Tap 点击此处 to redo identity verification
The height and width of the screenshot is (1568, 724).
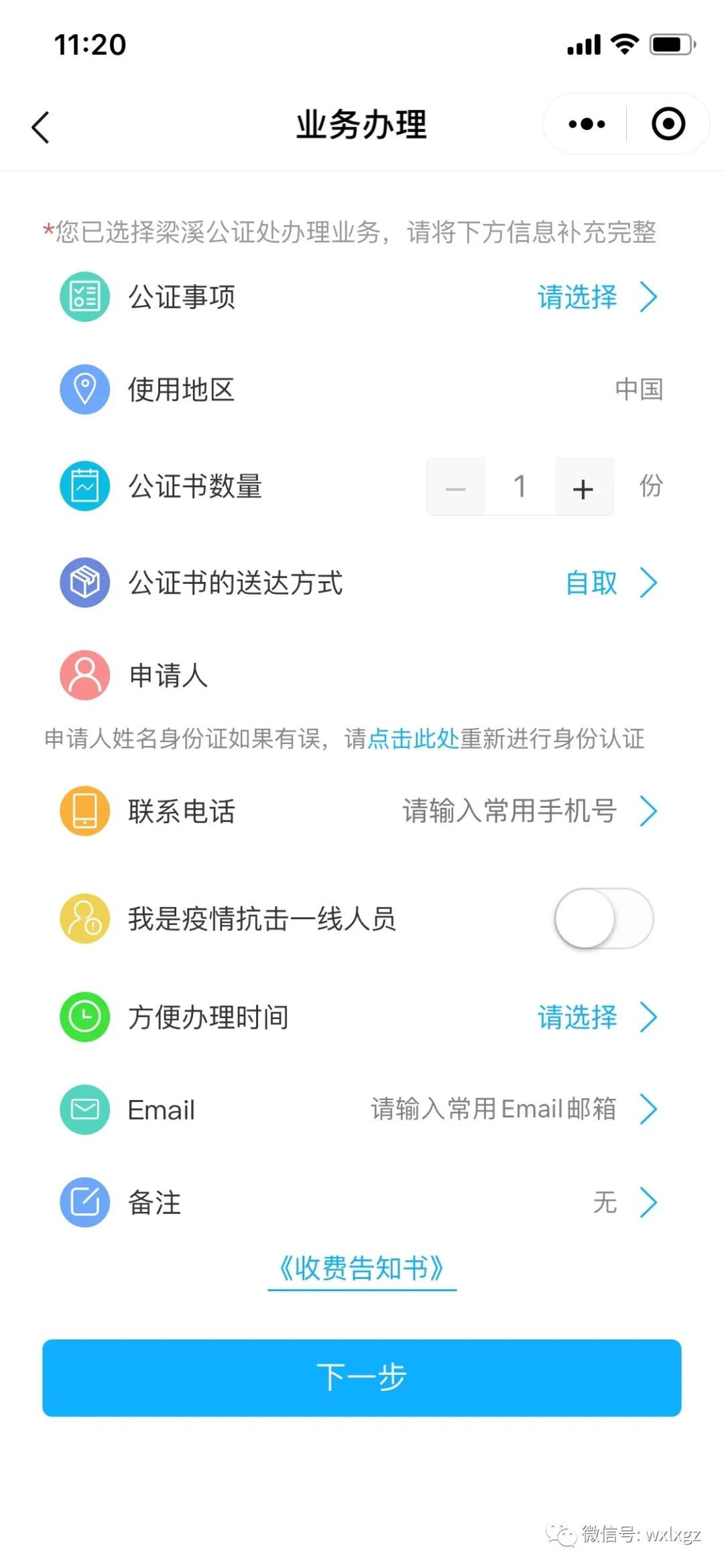tap(413, 739)
